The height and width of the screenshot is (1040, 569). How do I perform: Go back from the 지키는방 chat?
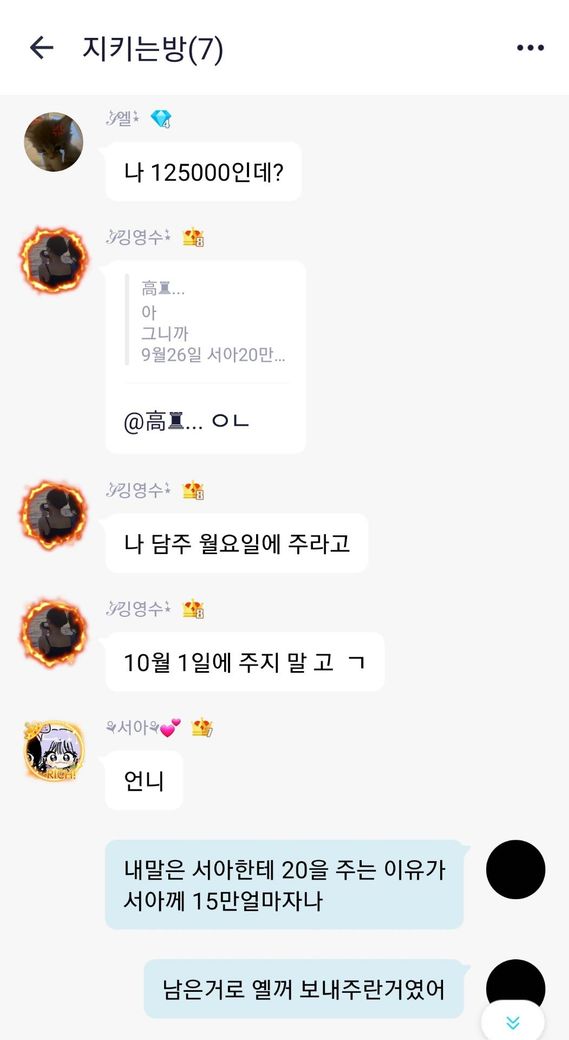click(41, 48)
